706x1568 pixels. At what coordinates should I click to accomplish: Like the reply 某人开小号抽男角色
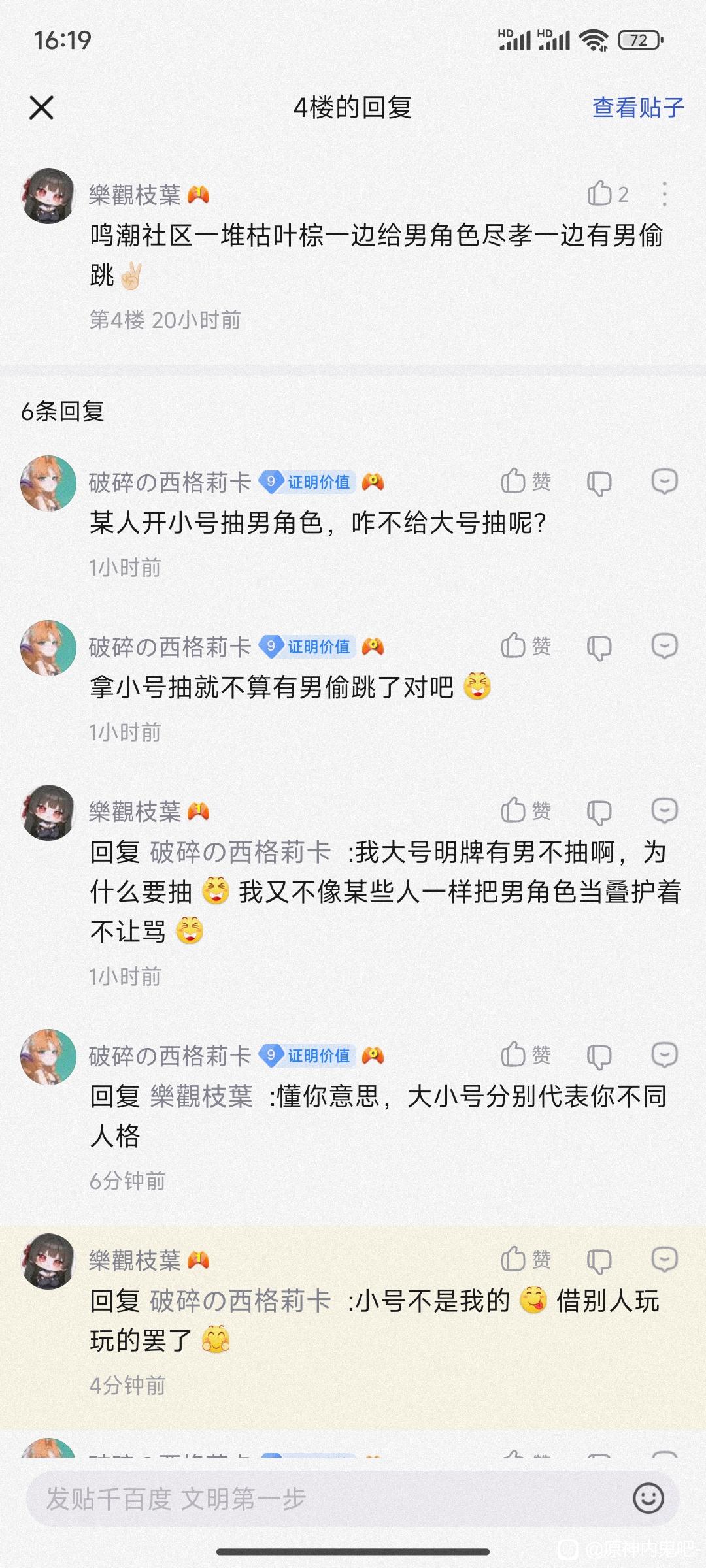click(x=526, y=482)
